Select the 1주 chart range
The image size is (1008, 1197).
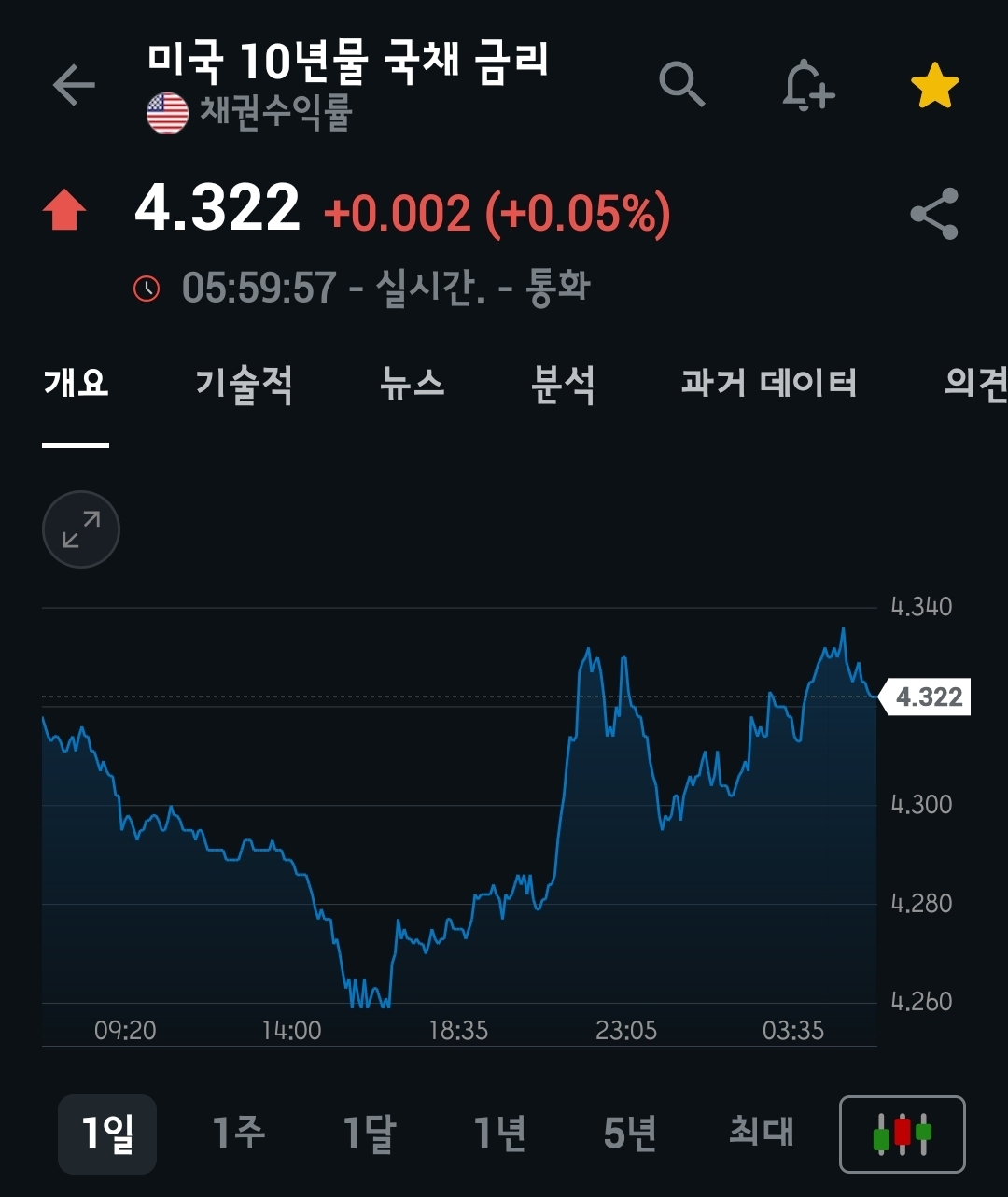[x=238, y=1134]
